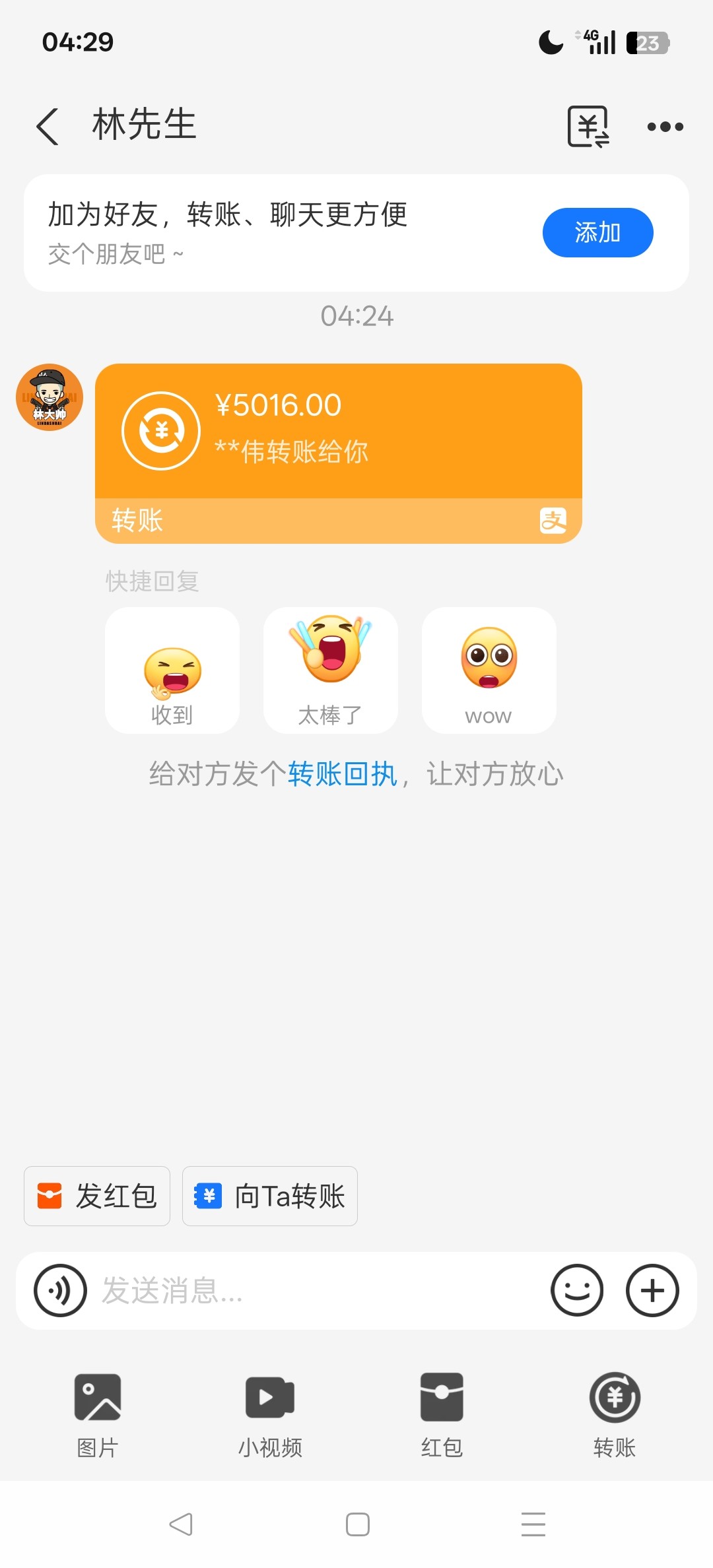The image size is (713, 1568).
Task: Send the wow quick reply emoji
Action: click(x=489, y=670)
